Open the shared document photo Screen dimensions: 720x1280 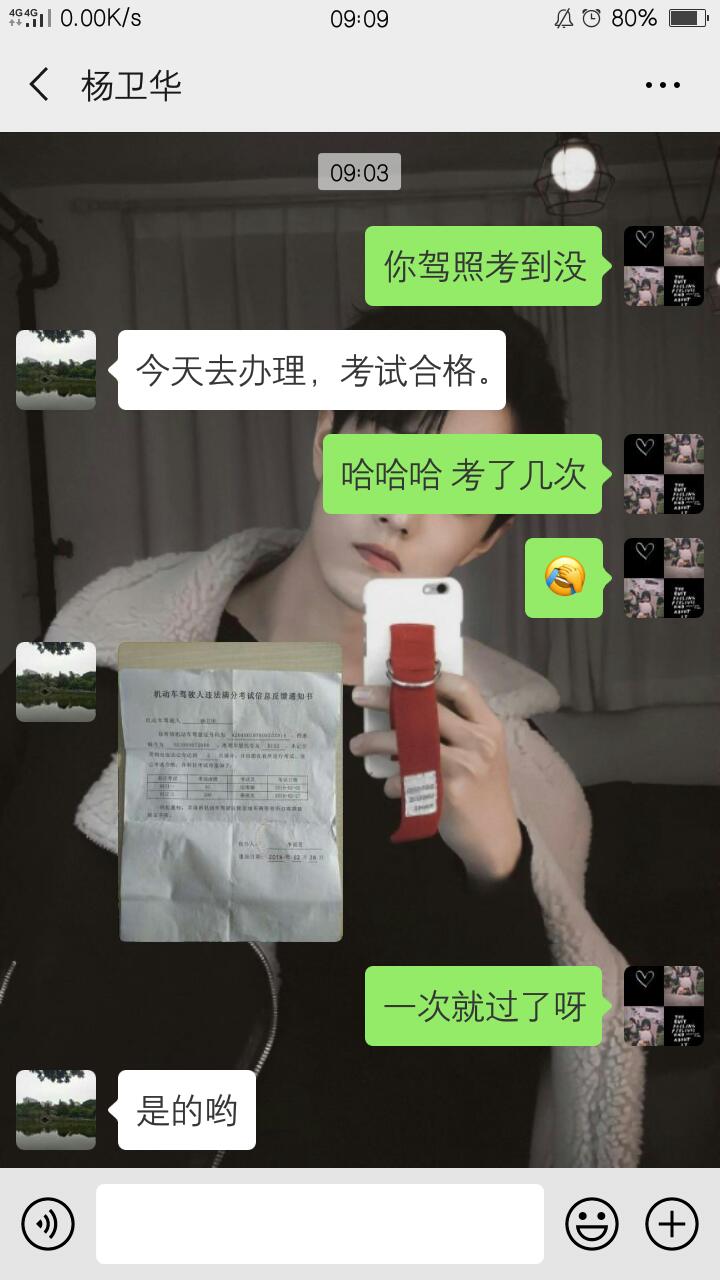pyautogui.click(x=230, y=792)
